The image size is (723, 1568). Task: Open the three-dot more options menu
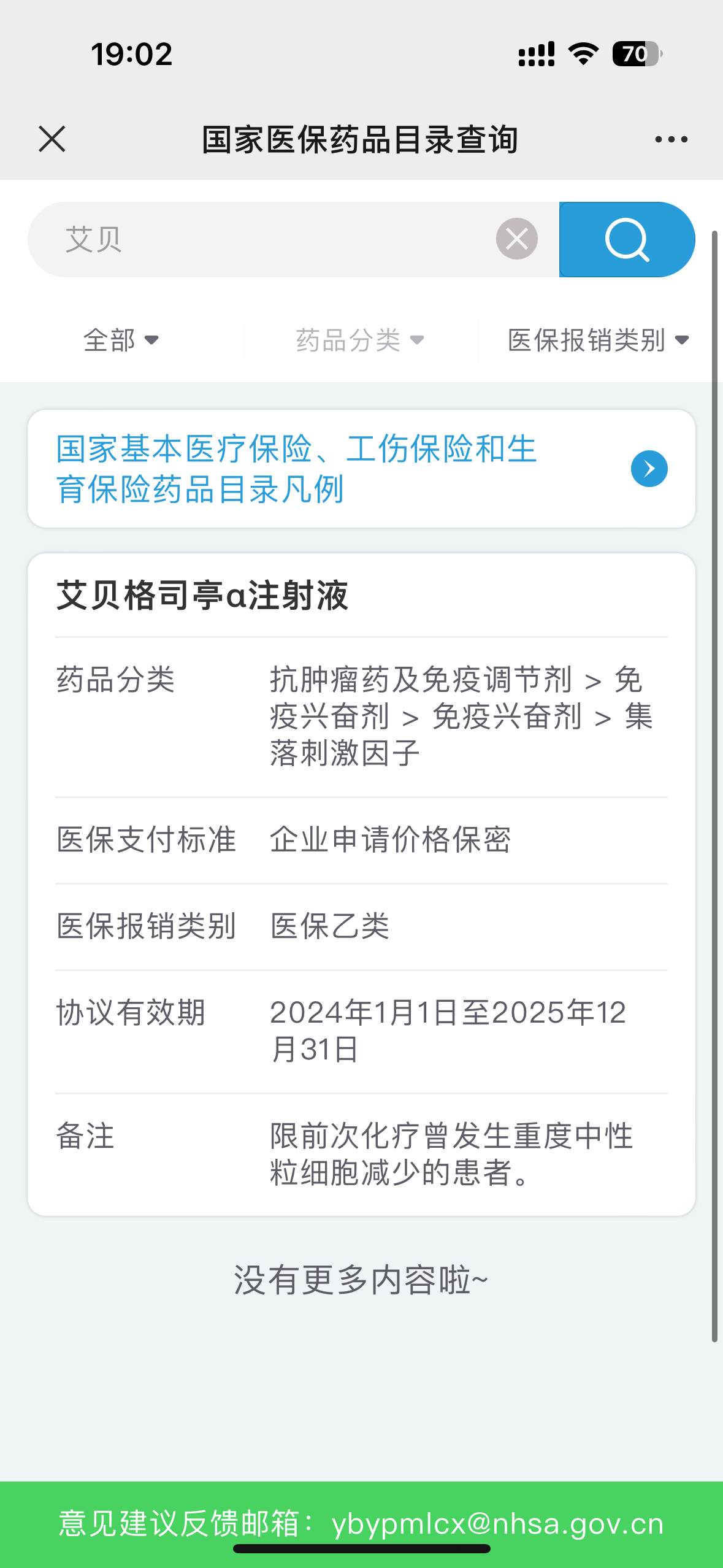(x=671, y=140)
